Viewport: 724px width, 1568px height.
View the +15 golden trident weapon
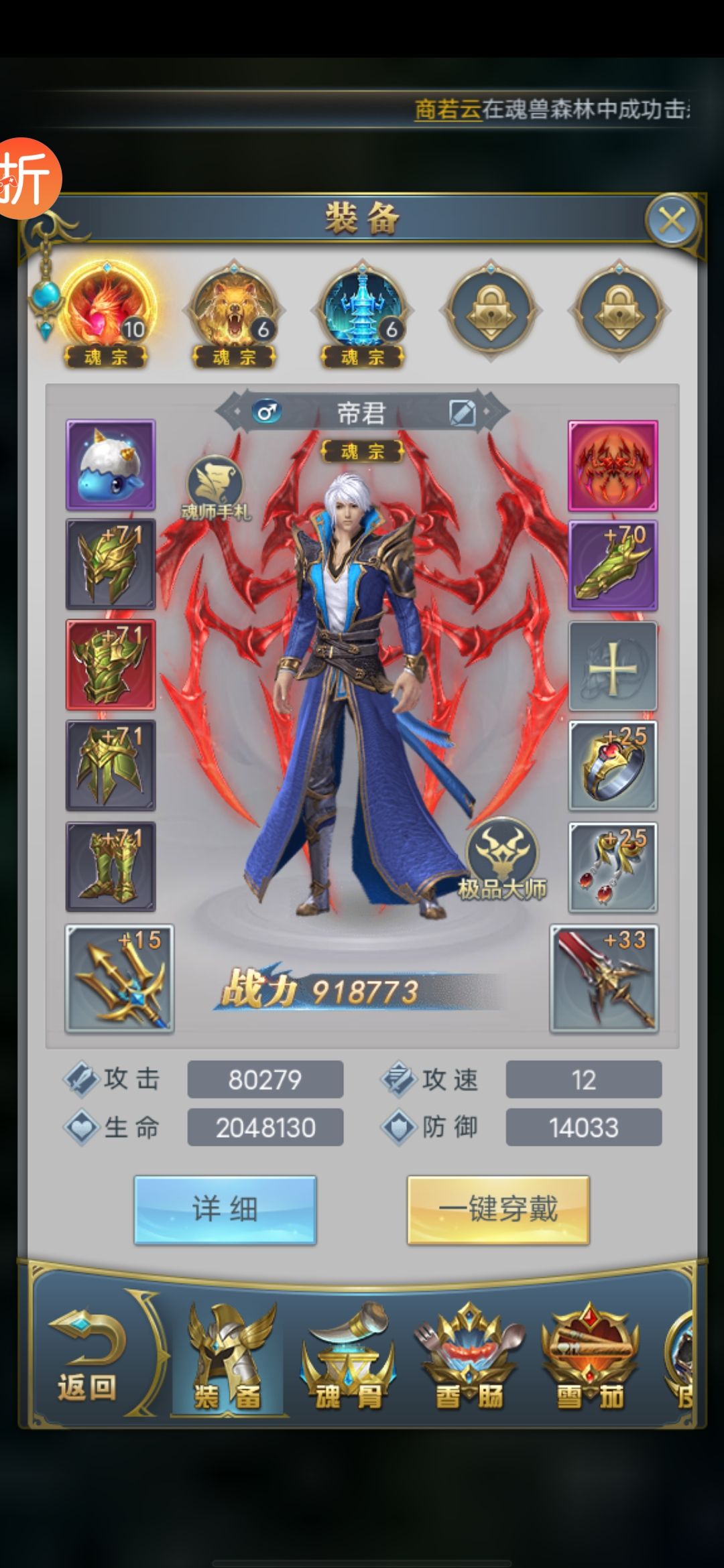click(x=119, y=978)
